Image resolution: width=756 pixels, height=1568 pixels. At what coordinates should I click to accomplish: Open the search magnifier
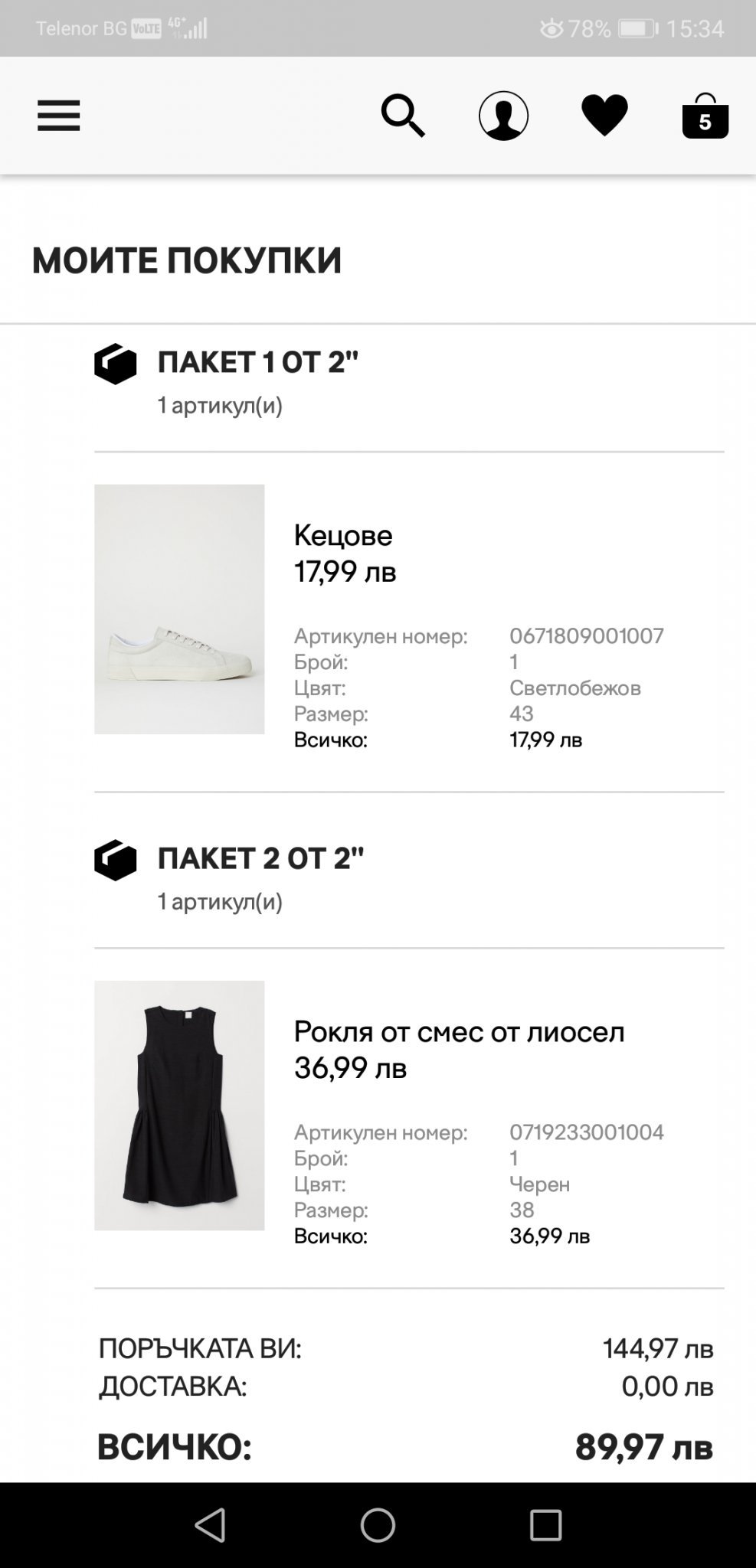(x=403, y=116)
